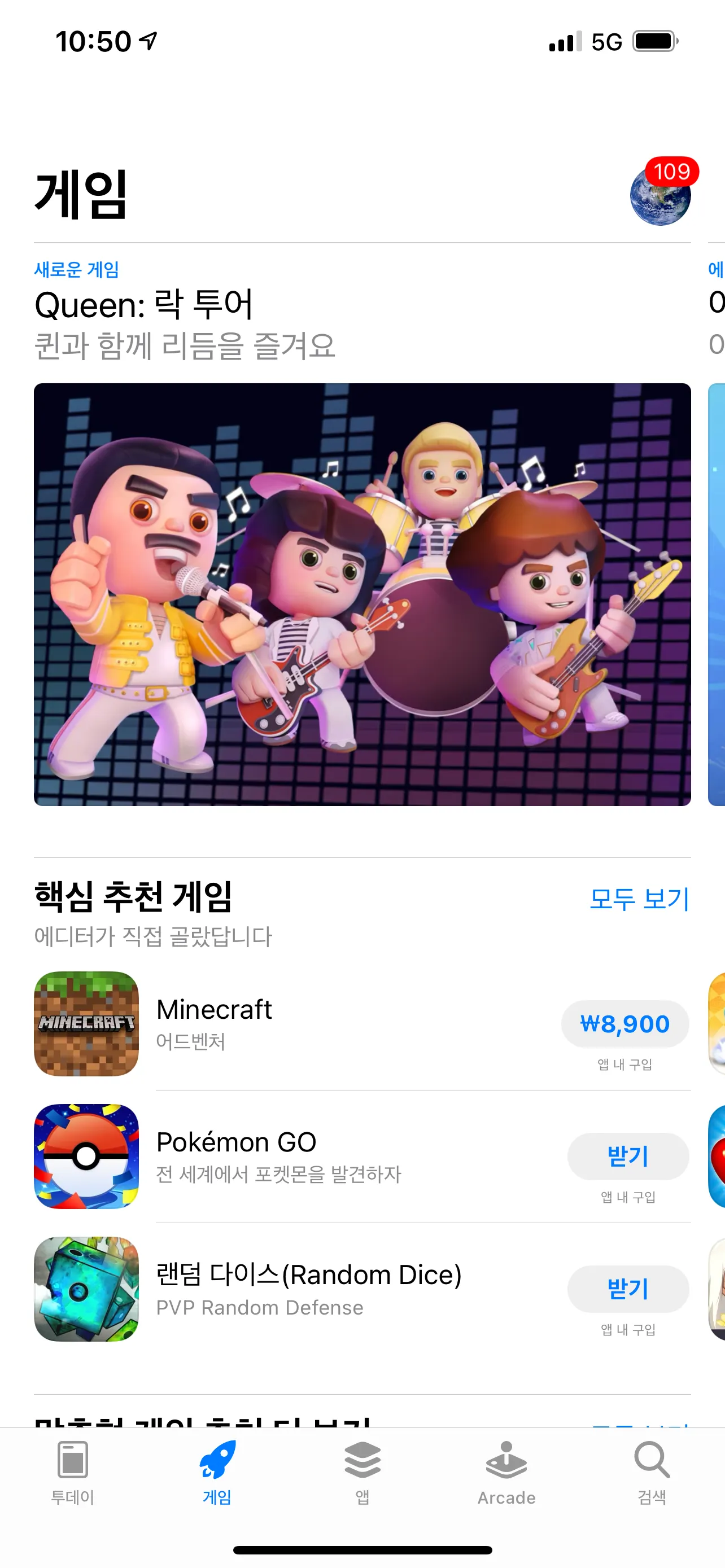Buy Minecraft for ₩8,900

[x=624, y=1024]
